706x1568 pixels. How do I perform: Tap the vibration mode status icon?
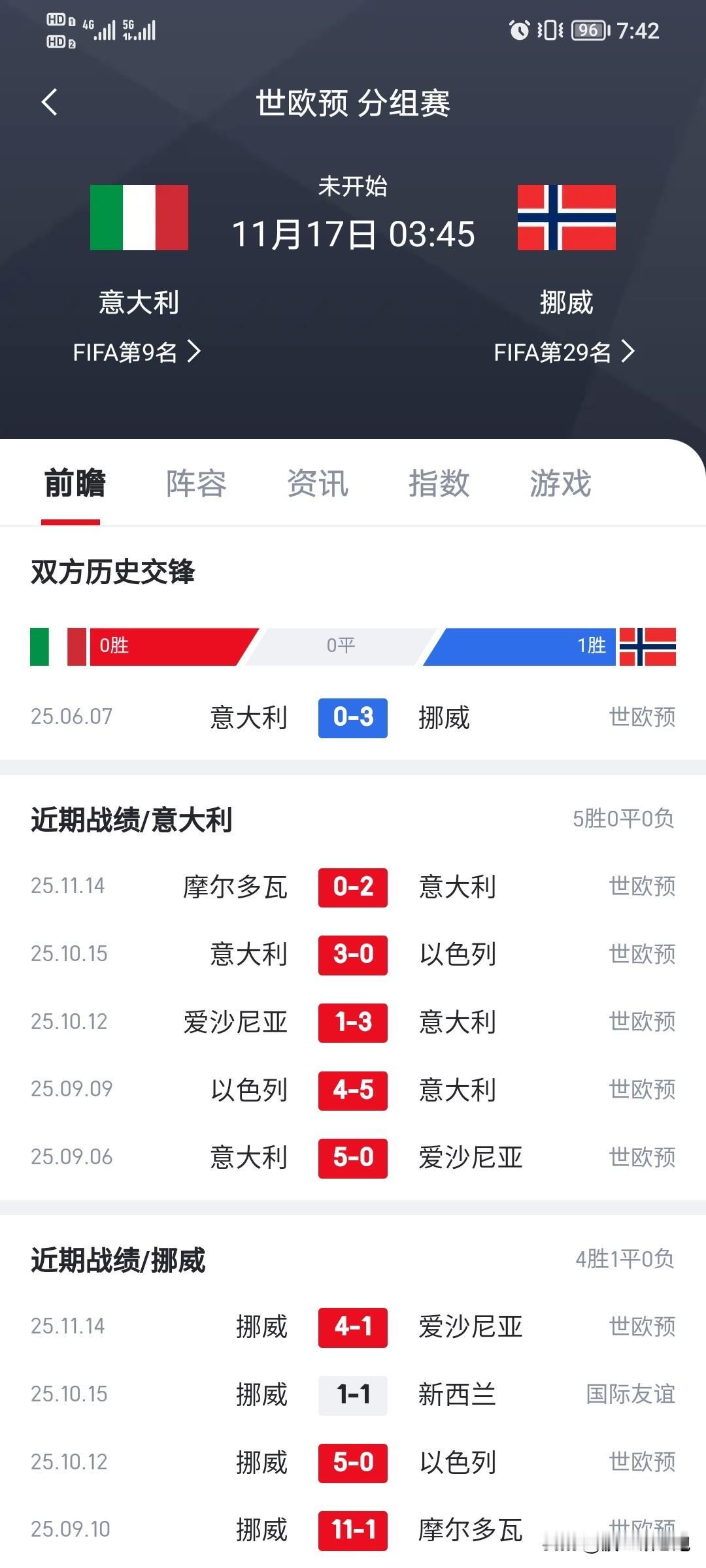pos(551,31)
